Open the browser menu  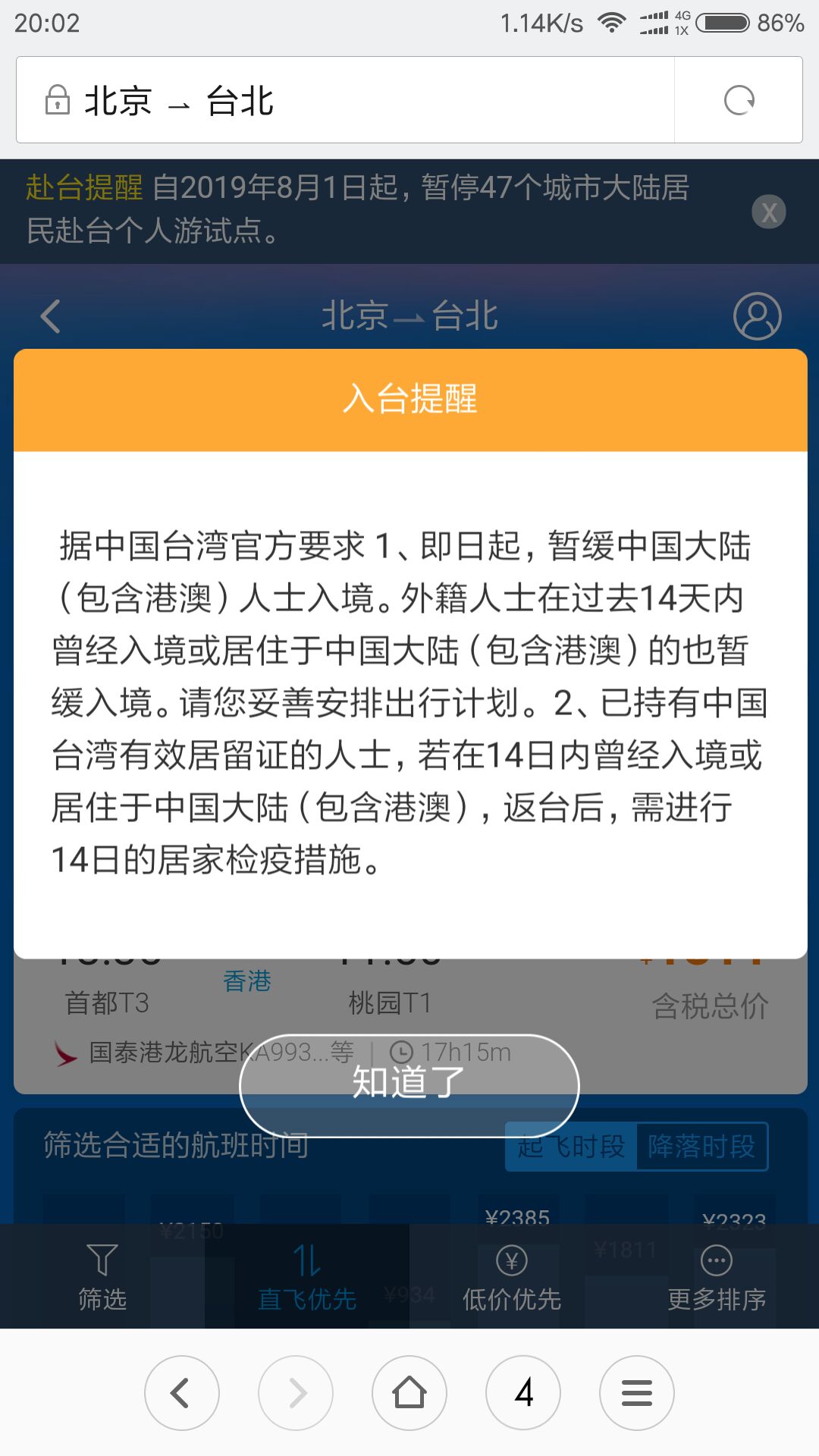(637, 1393)
